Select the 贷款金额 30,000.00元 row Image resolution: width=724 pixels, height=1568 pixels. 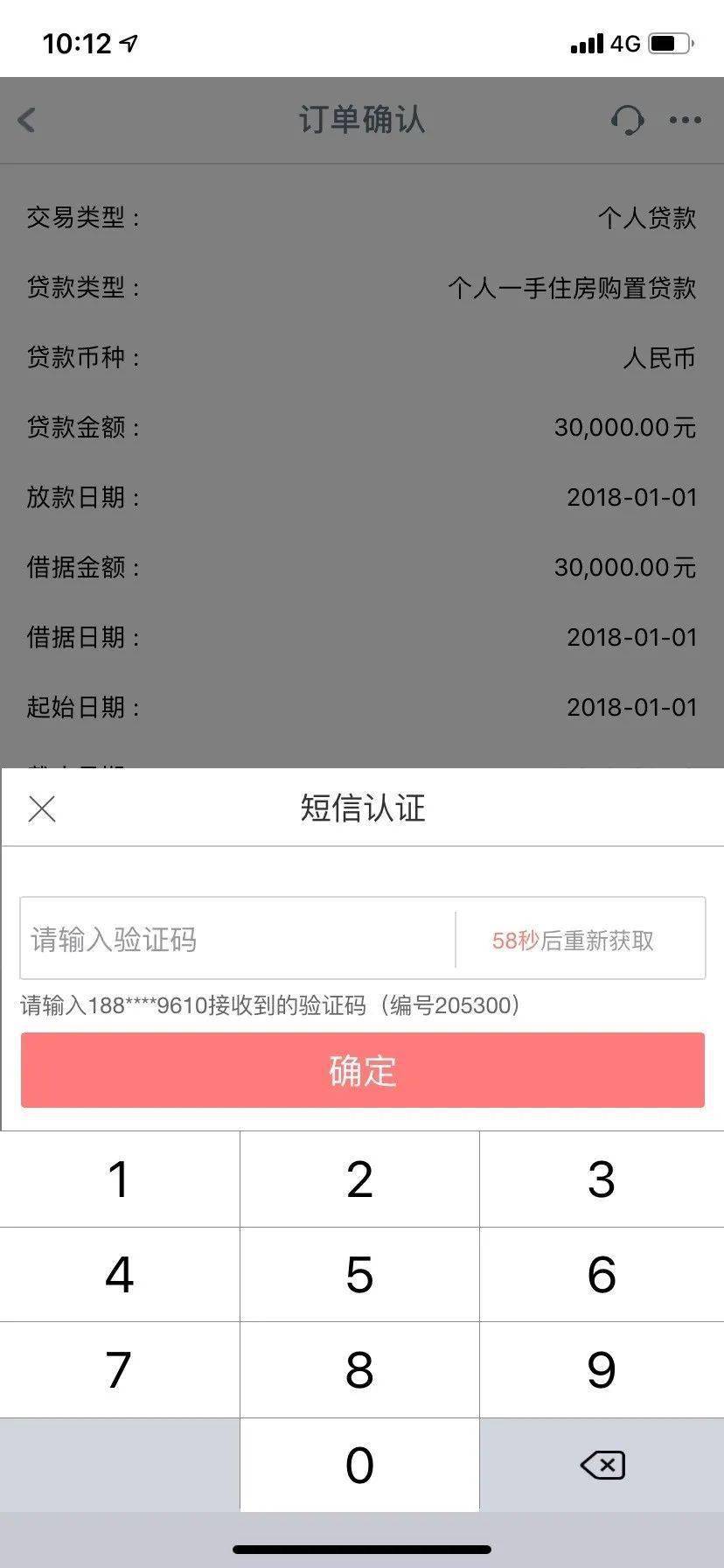pos(362,427)
